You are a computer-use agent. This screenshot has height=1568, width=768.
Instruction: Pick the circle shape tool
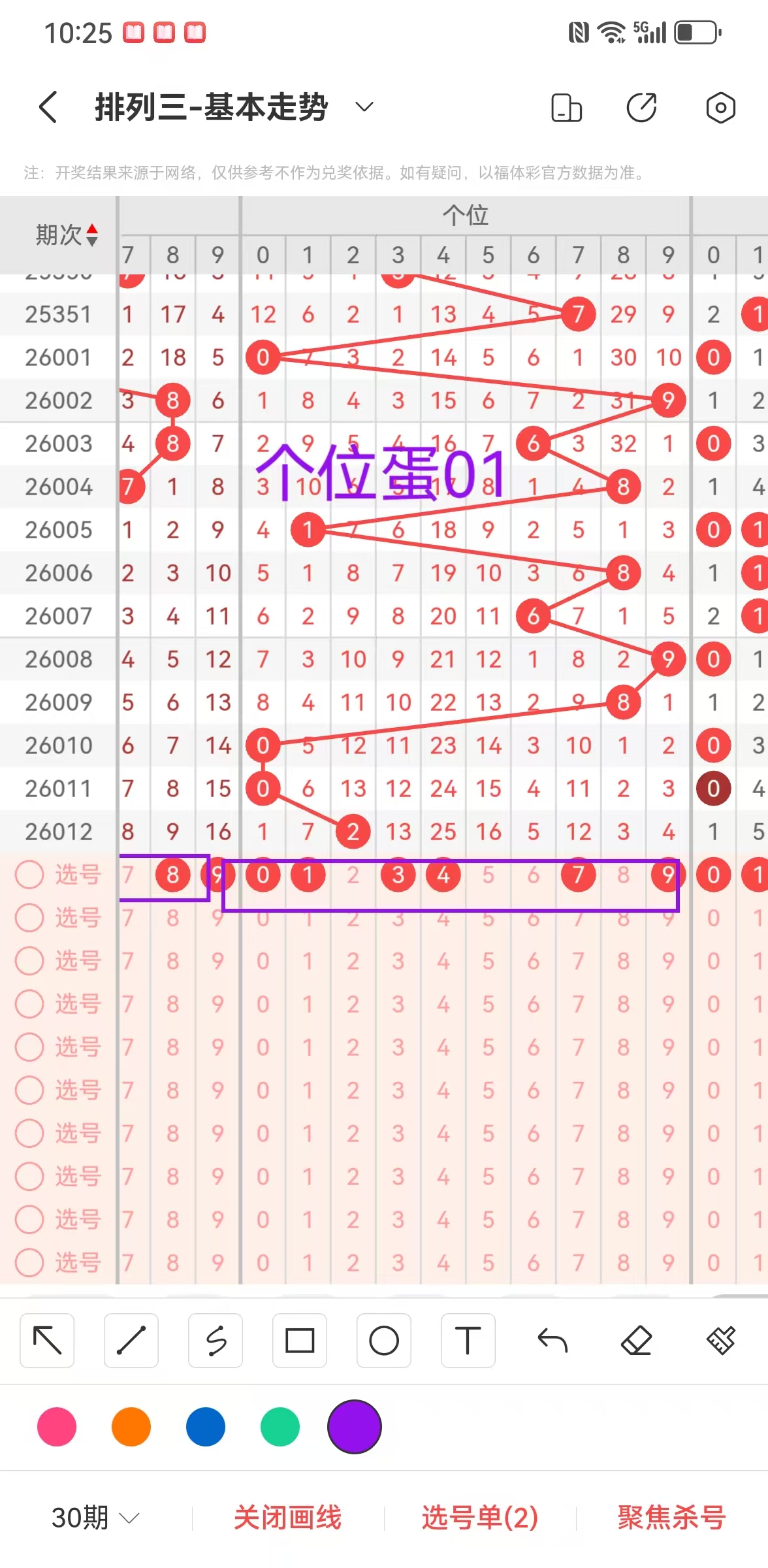point(384,1341)
